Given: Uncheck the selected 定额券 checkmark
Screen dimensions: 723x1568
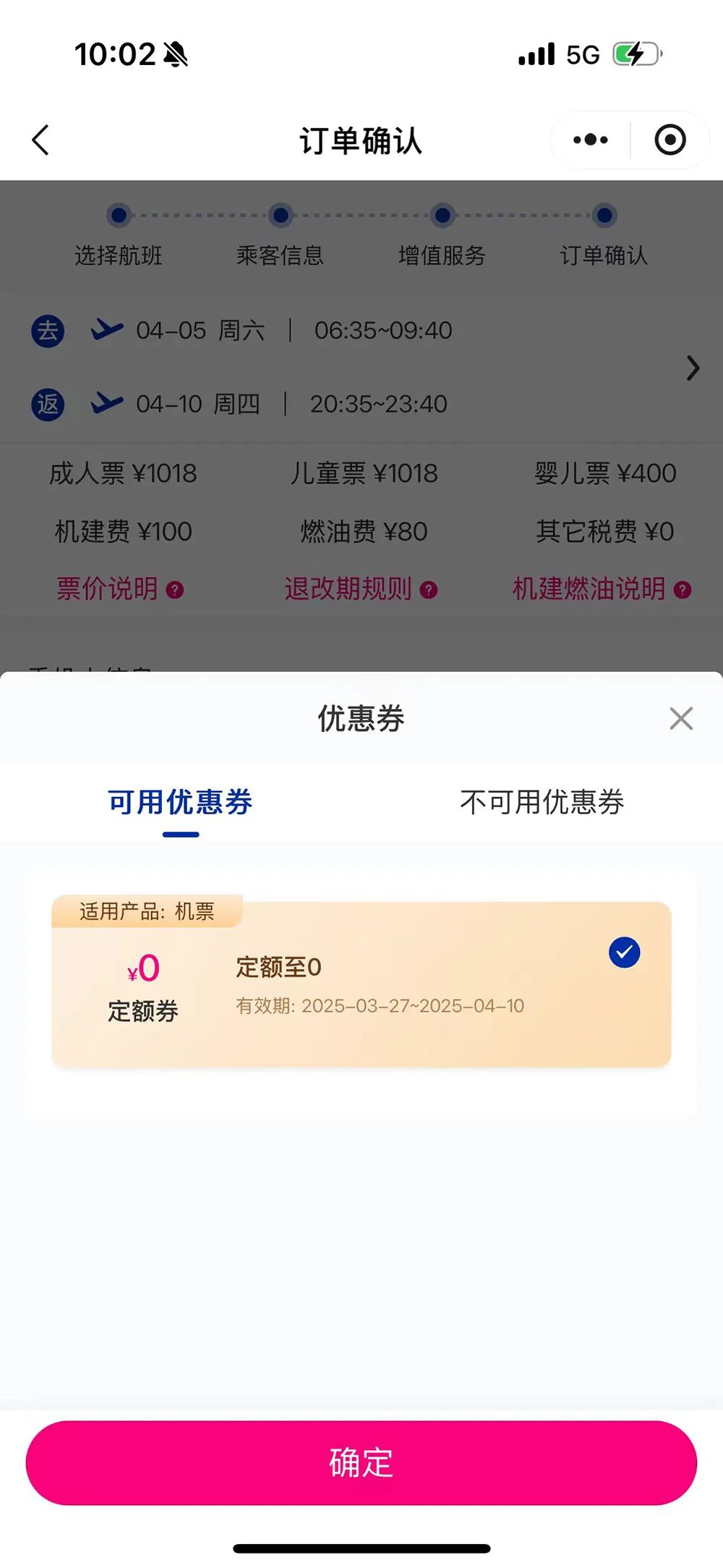Looking at the screenshot, I should tap(625, 953).
